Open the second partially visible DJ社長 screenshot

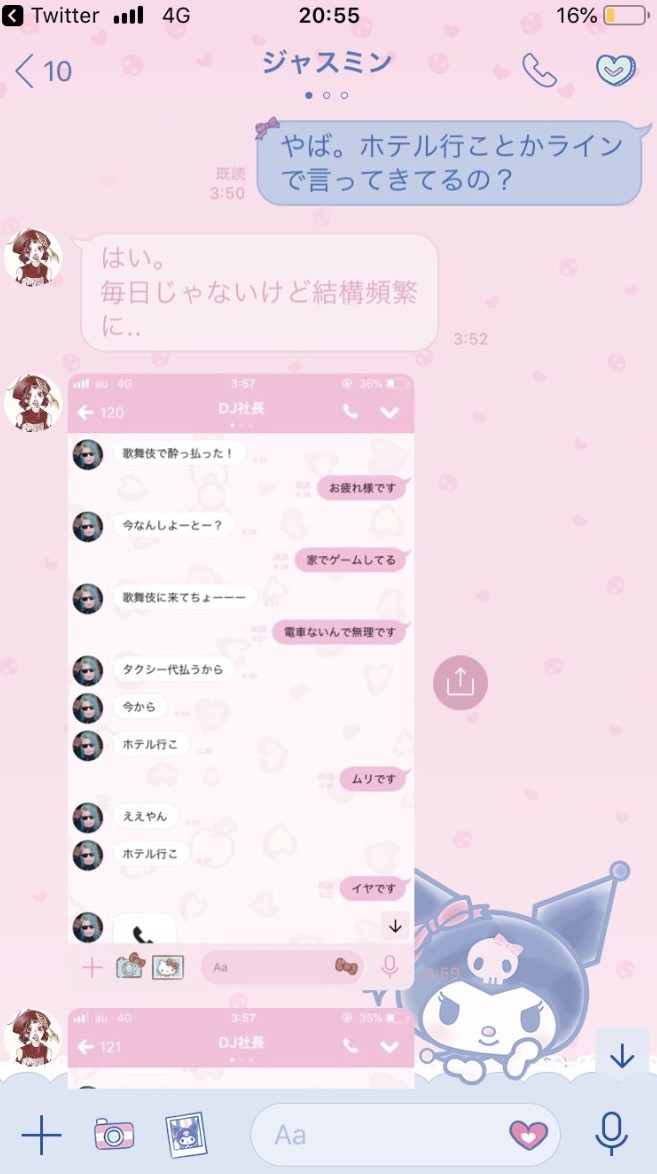[x=240, y=1045]
